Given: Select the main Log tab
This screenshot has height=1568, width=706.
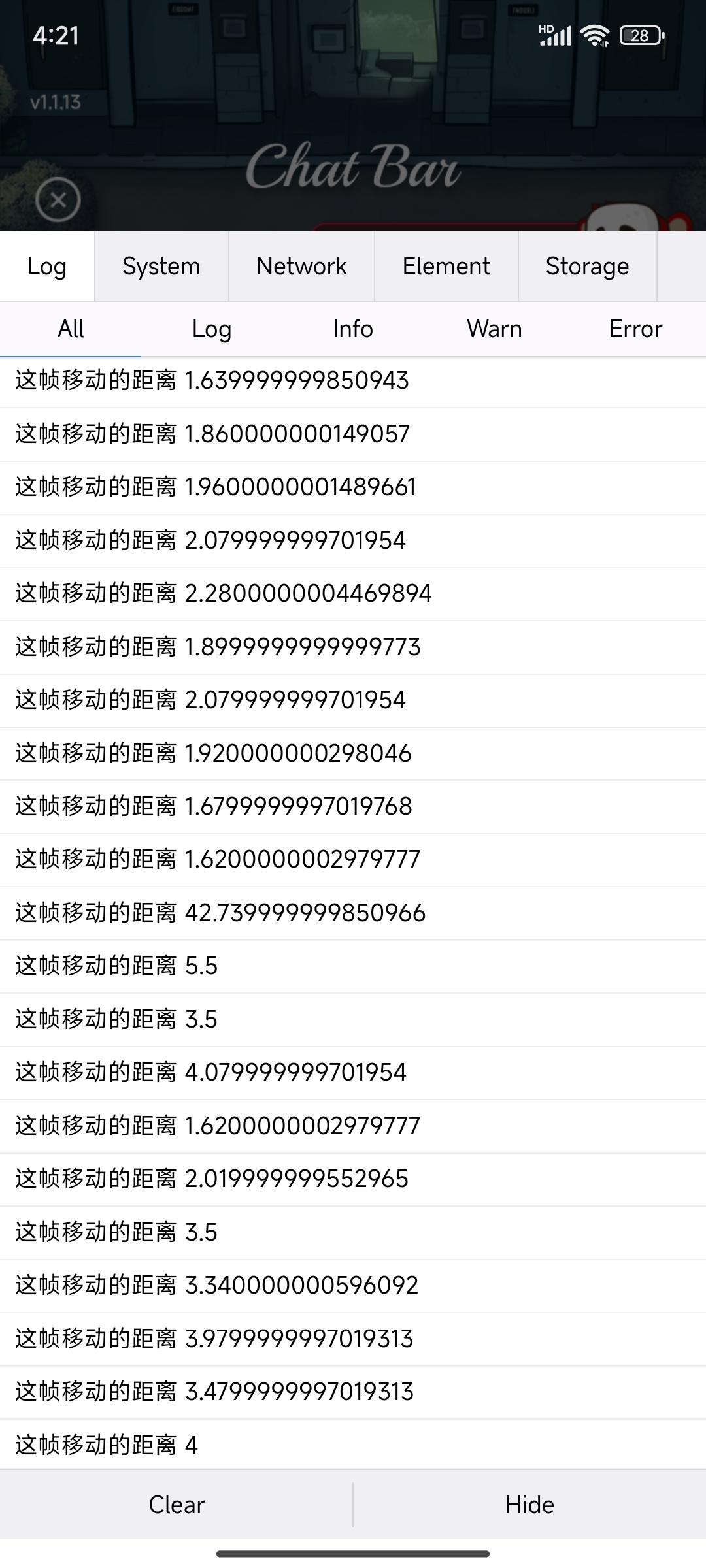Looking at the screenshot, I should pyautogui.click(x=46, y=266).
